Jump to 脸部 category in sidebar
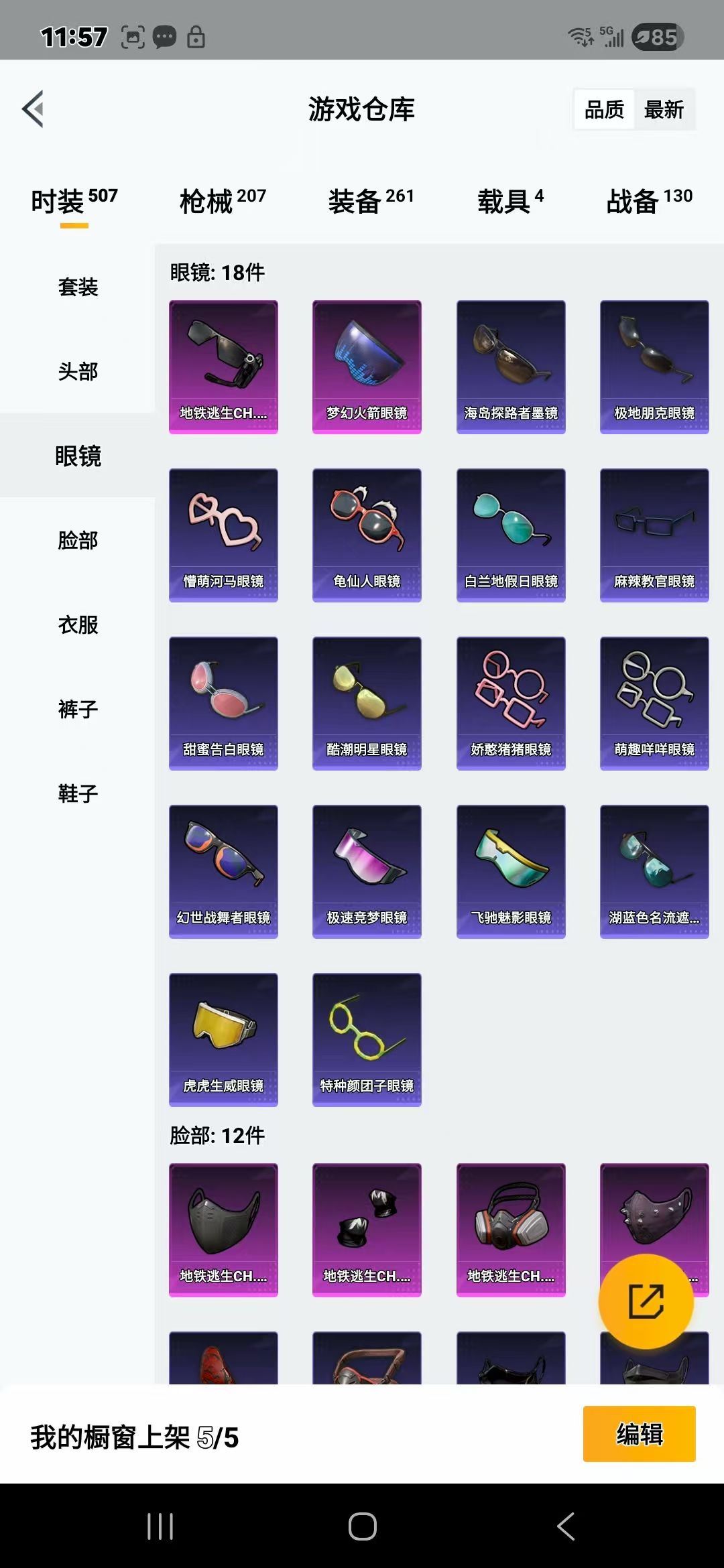Screen dimensions: 724x1568 [78, 540]
